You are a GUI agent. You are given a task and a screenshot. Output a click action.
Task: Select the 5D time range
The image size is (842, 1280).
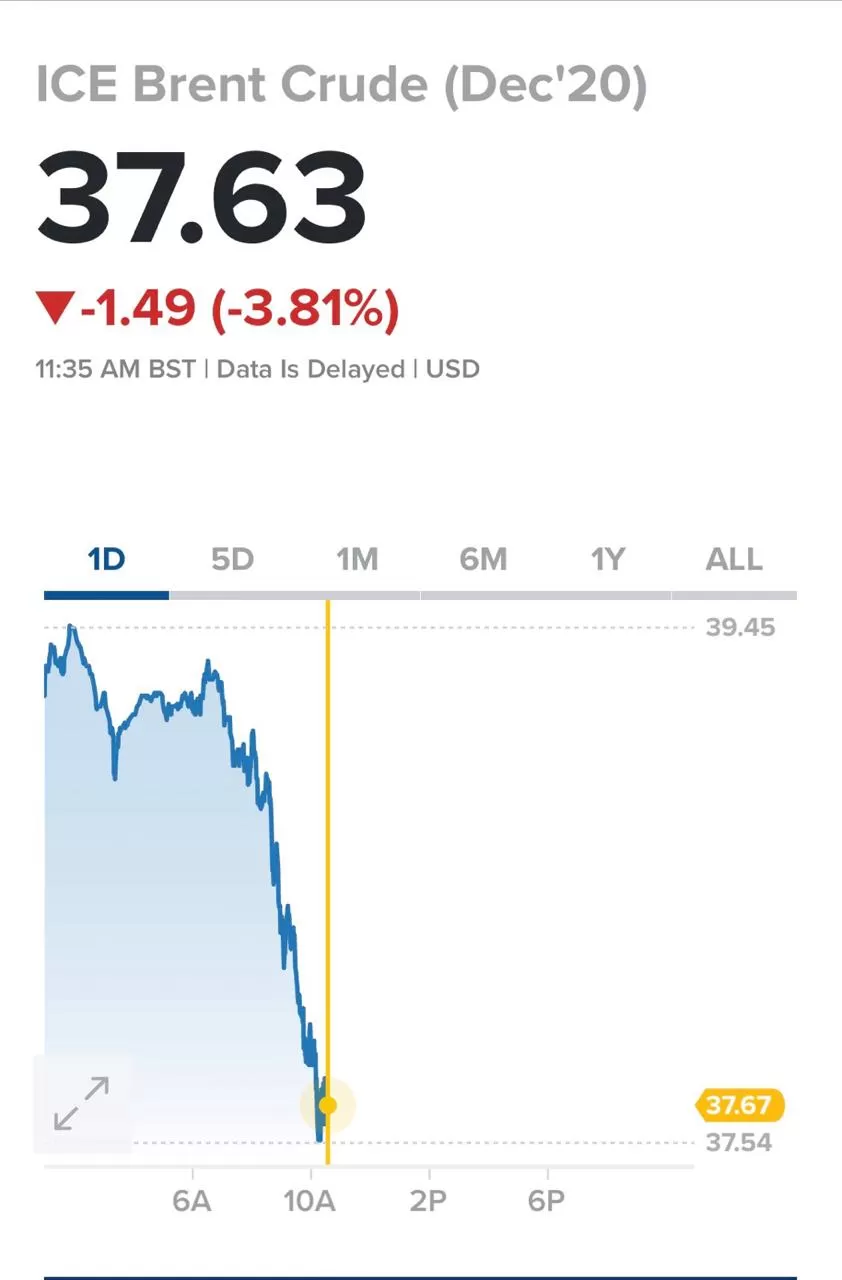pos(232,560)
